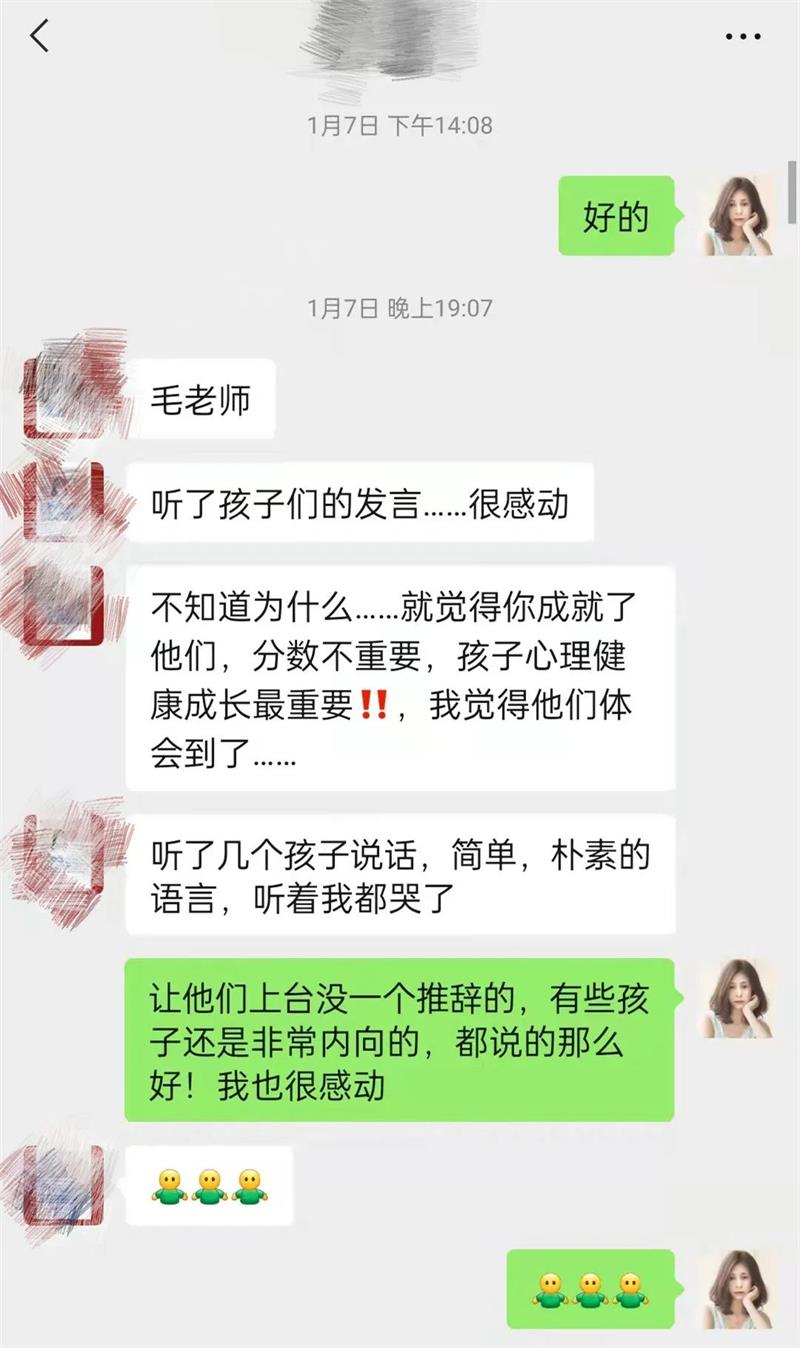This screenshot has width=800, height=1348.
Task: Tap sender avatar beside the 好的 message
Action: pyautogui.click(x=738, y=216)
